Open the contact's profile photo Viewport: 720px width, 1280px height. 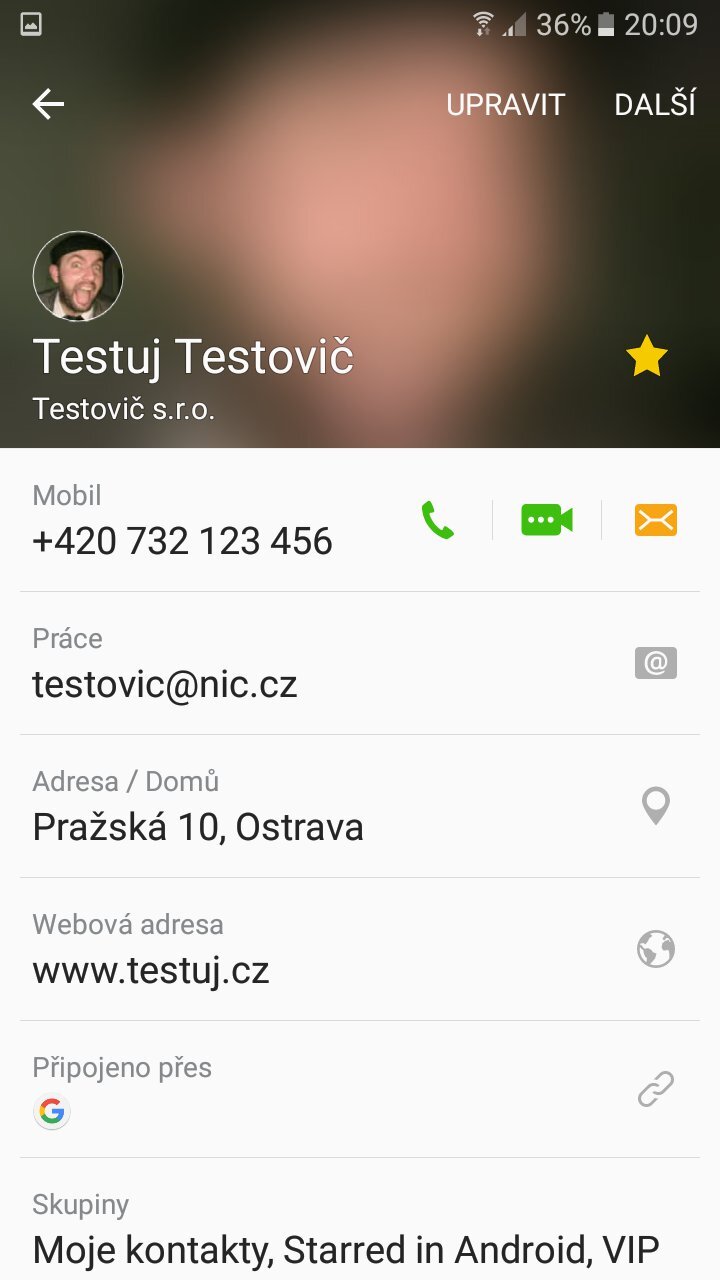click(78, 276)
